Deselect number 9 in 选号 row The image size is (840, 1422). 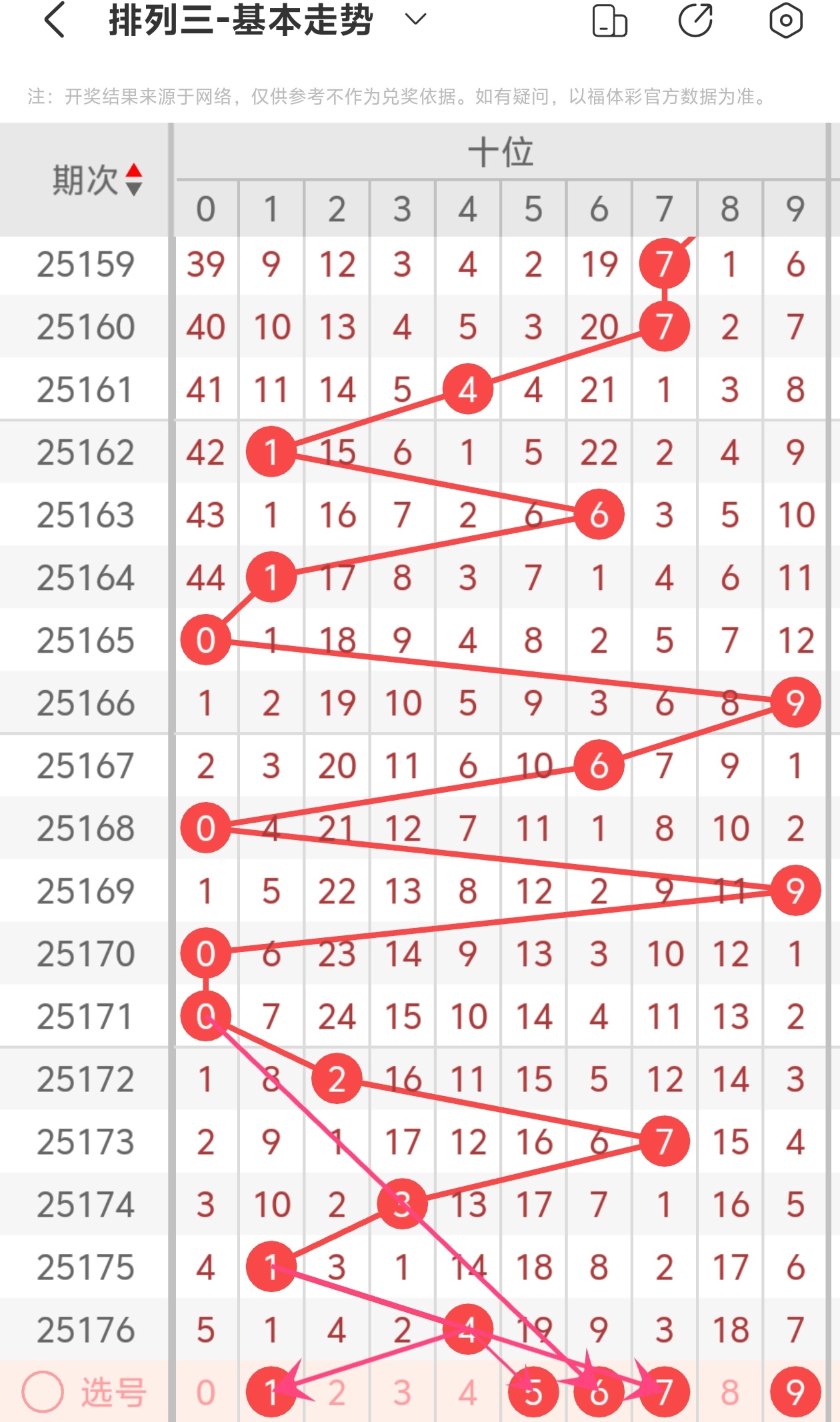795,1392
